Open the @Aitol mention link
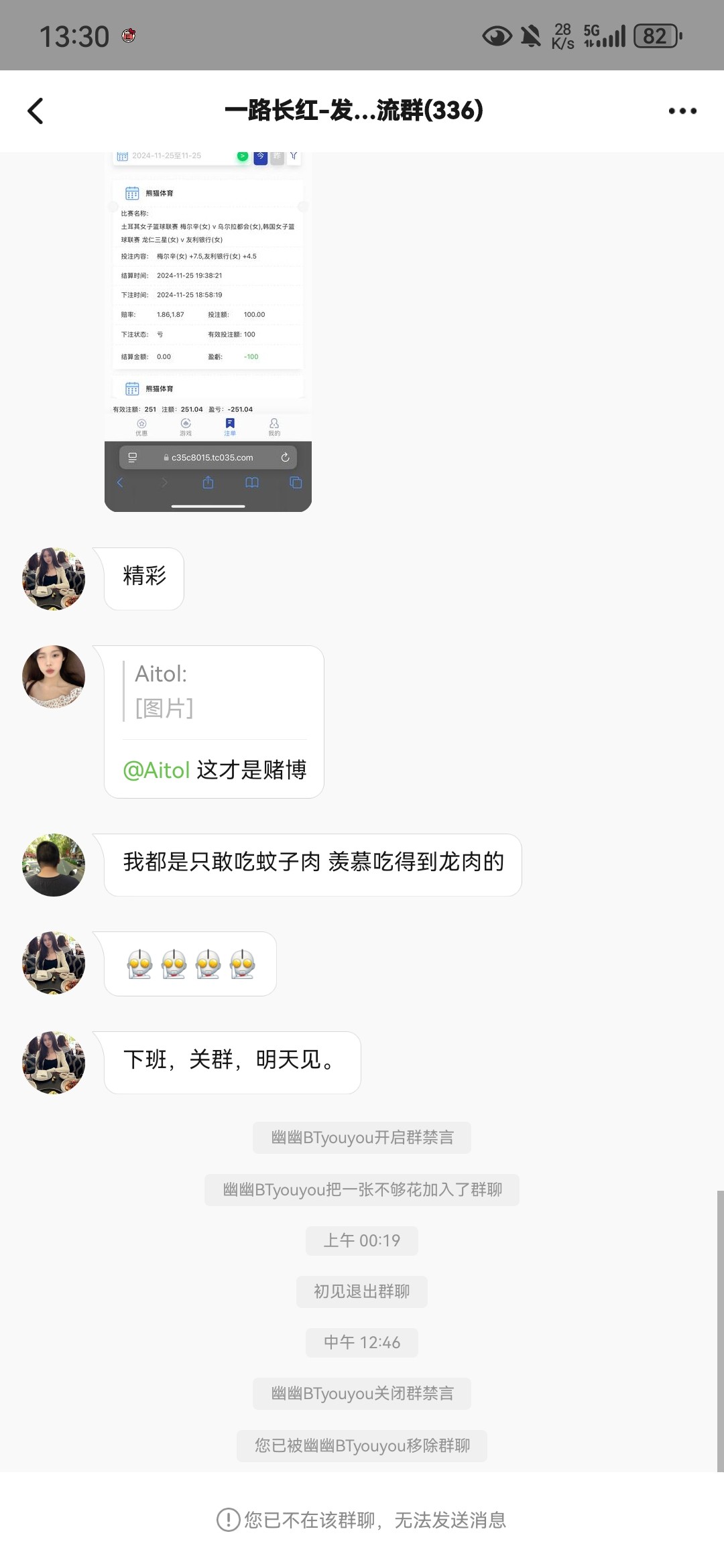The image size is (724, 1568). 157,771
